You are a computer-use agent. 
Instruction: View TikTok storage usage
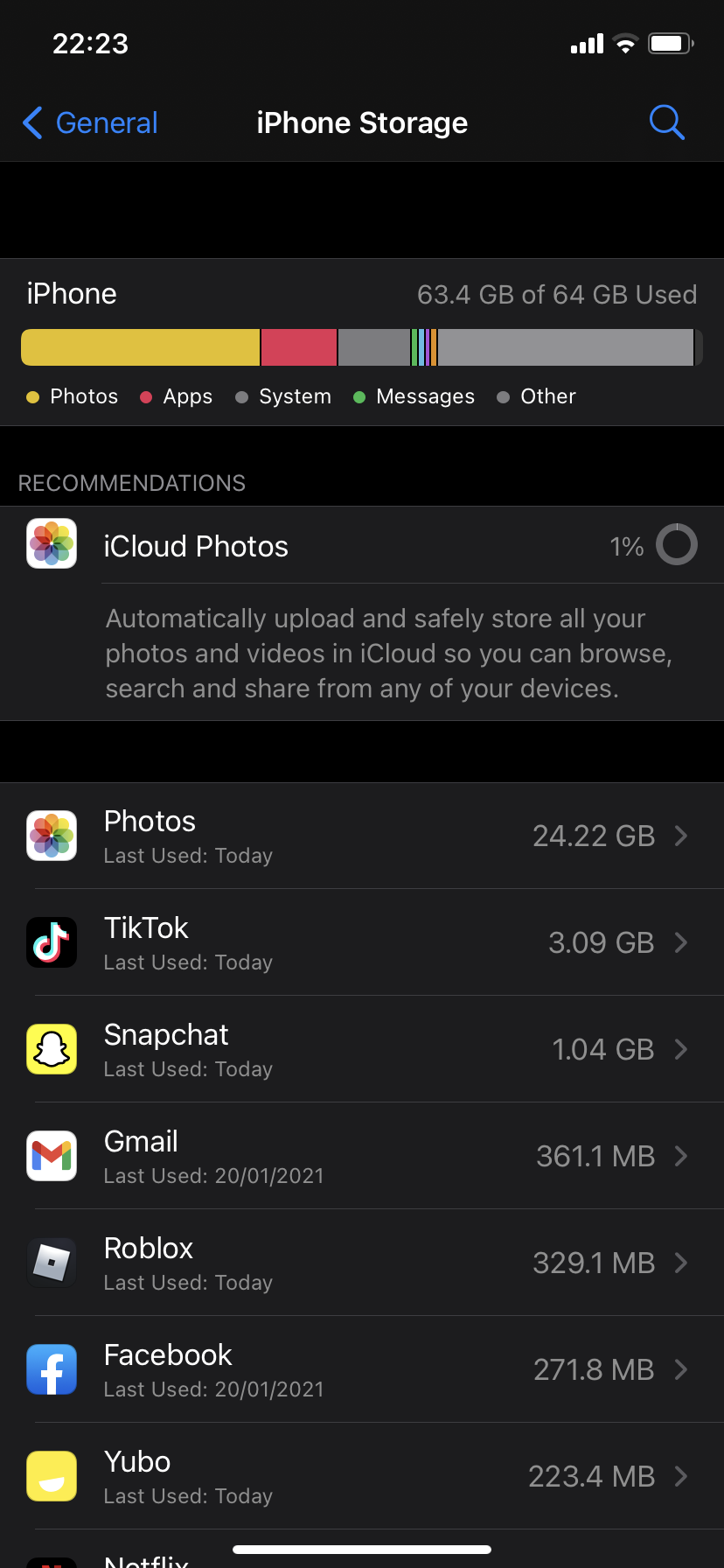coord(362,943)
